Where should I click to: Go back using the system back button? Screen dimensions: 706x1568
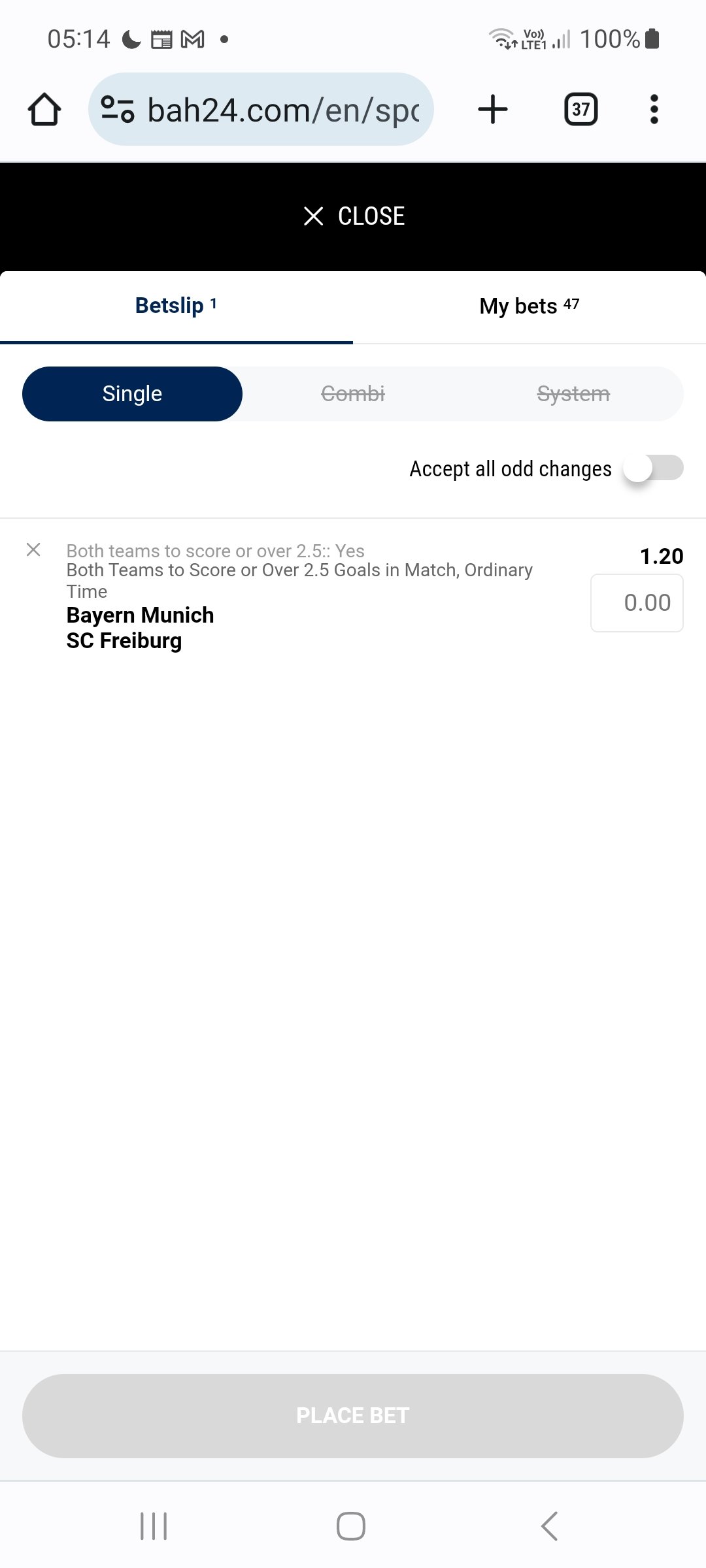pos(549,1526)
